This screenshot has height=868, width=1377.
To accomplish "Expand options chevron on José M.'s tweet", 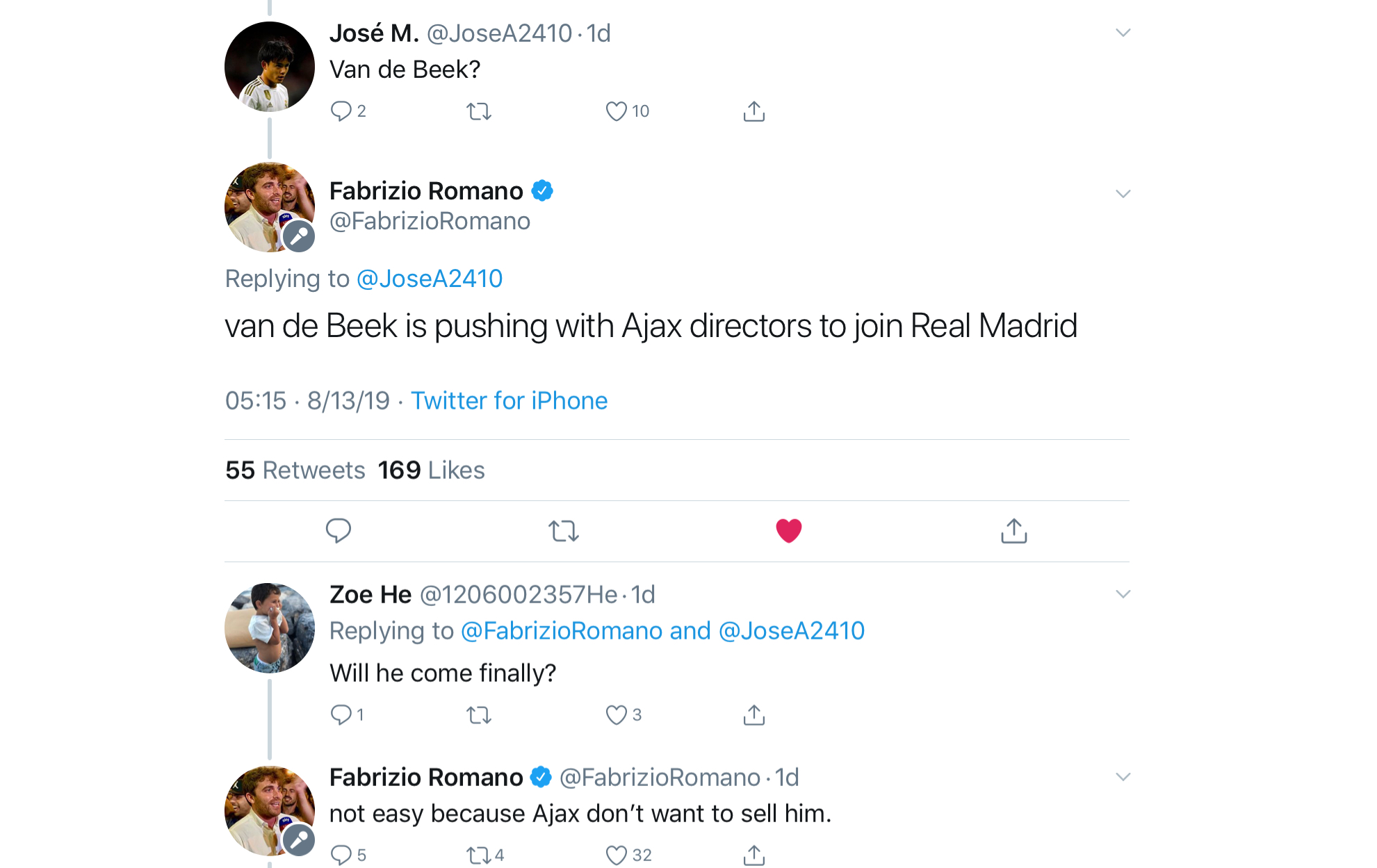I will pos(1123,33).
